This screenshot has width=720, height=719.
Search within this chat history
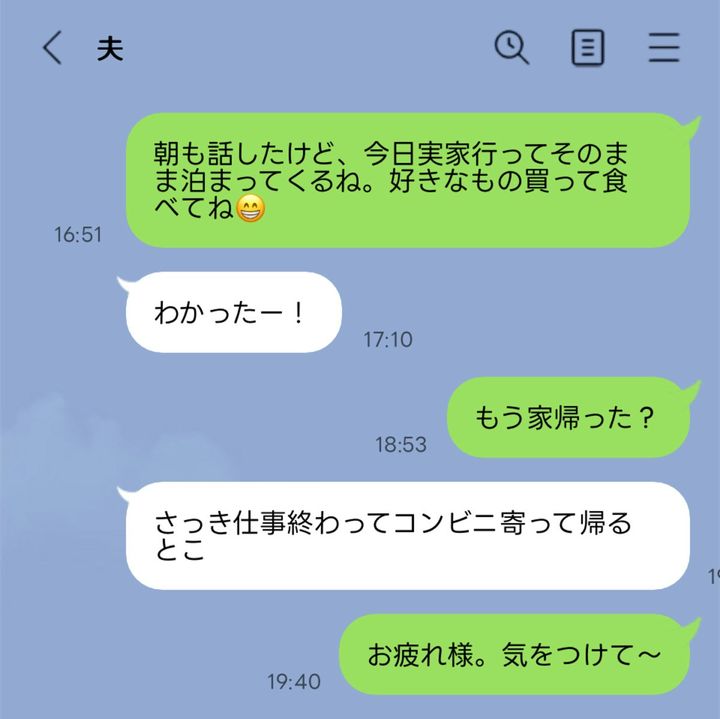pyautogui.click(x=512, y=47)
